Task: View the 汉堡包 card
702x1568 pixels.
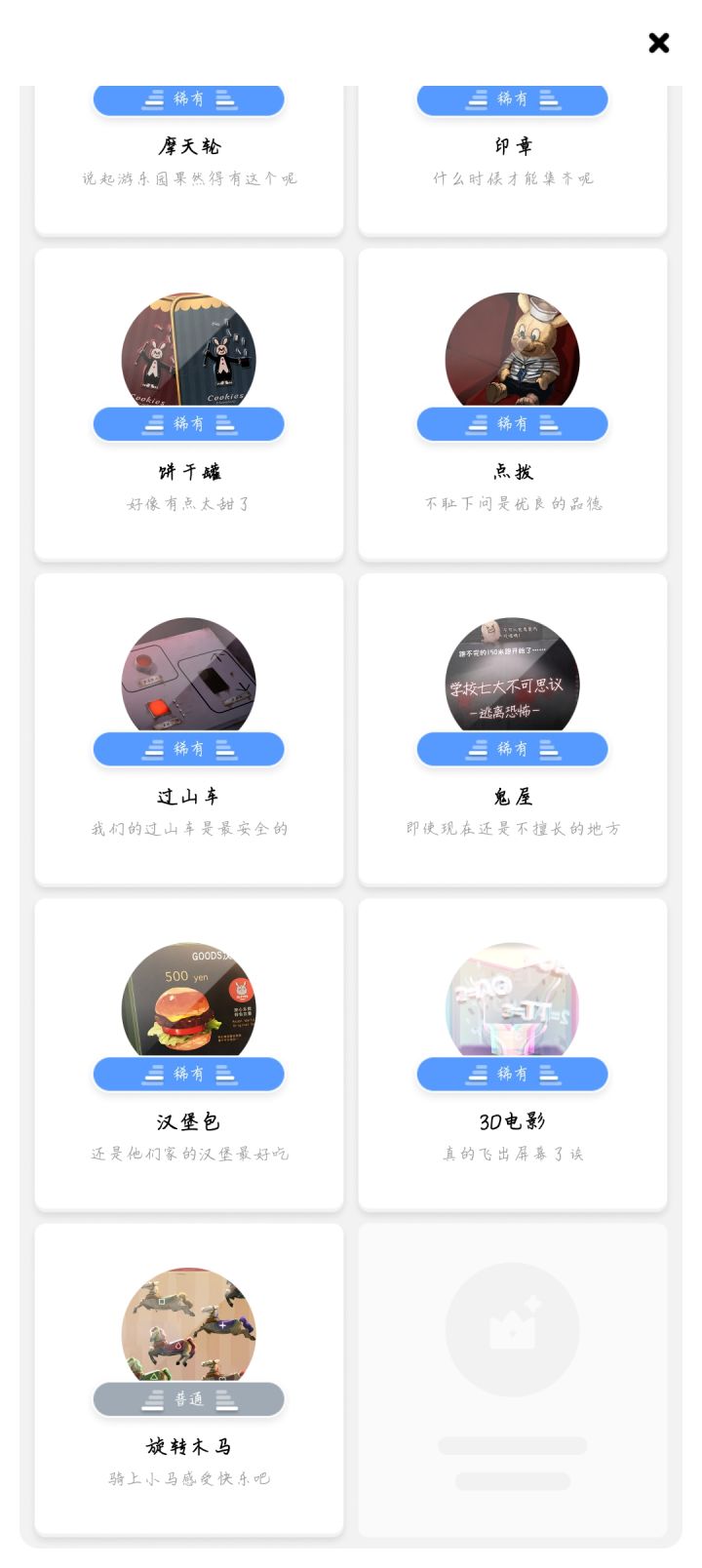Action: (x=189, y=1053)
